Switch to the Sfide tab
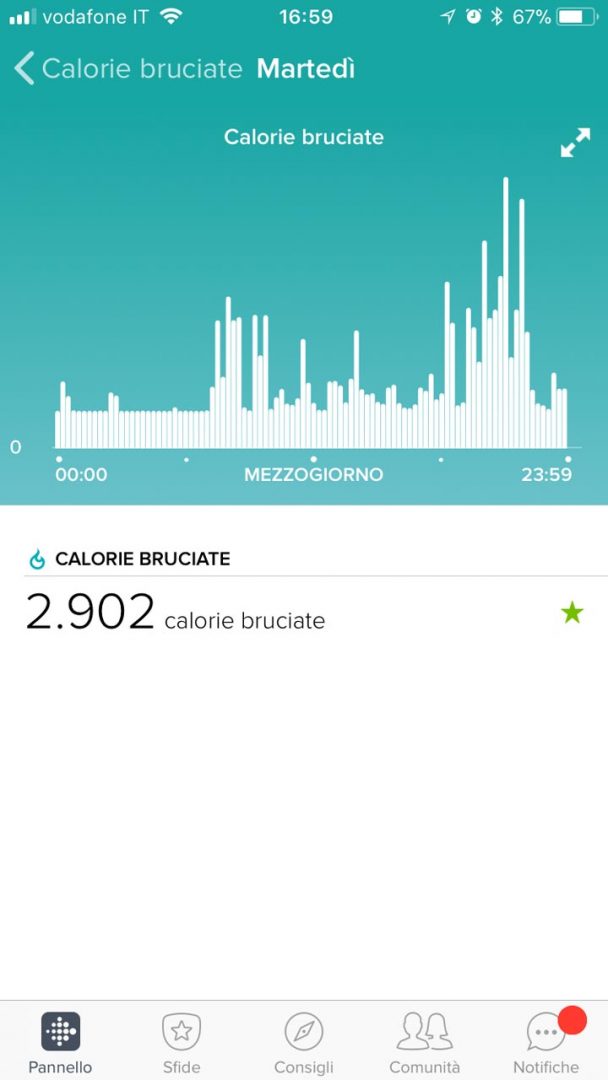This screenshot has width=608, height=1080. [x=181, y=1042]
